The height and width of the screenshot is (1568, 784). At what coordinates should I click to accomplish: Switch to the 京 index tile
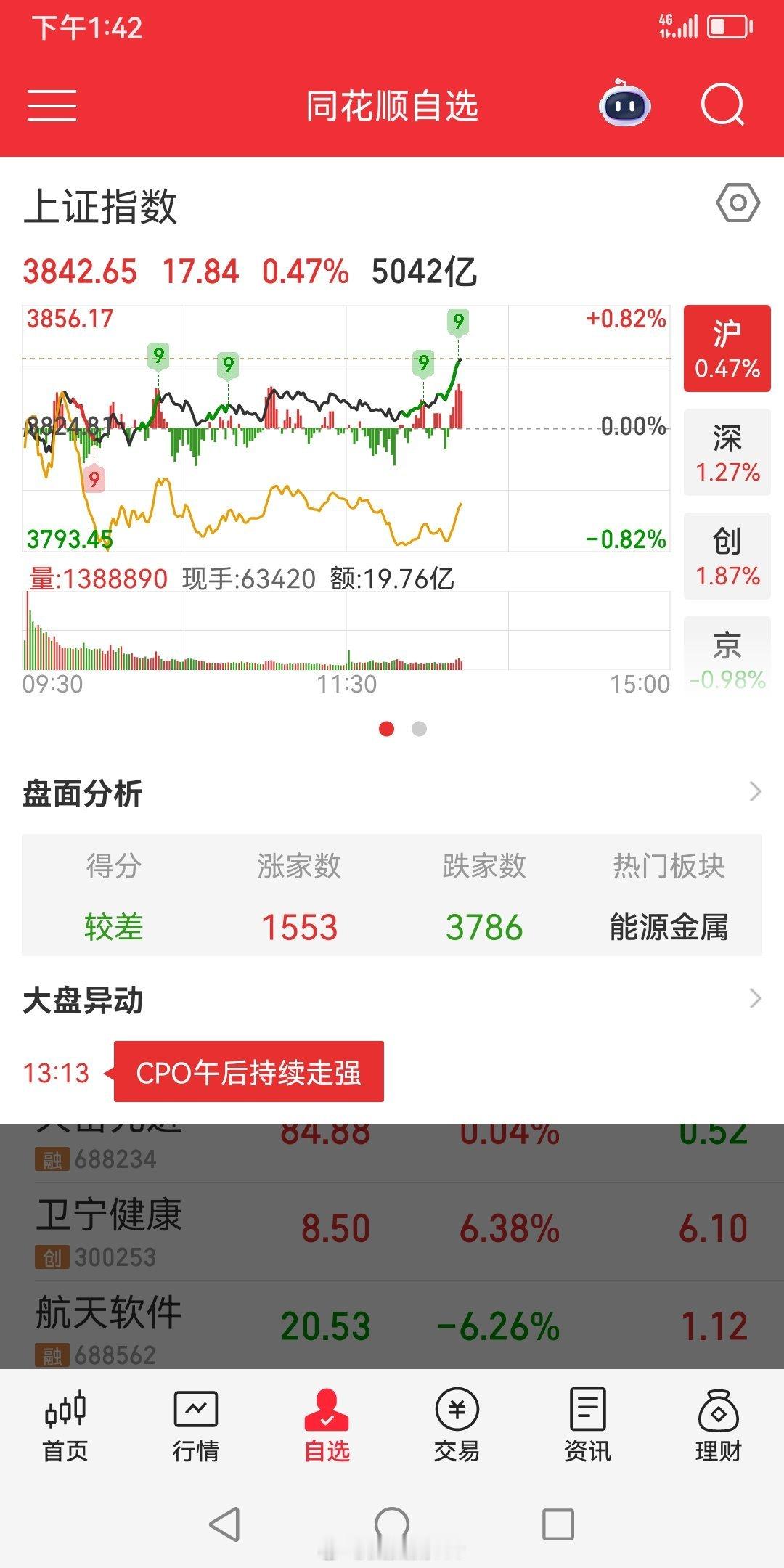[x=727, y=659]
